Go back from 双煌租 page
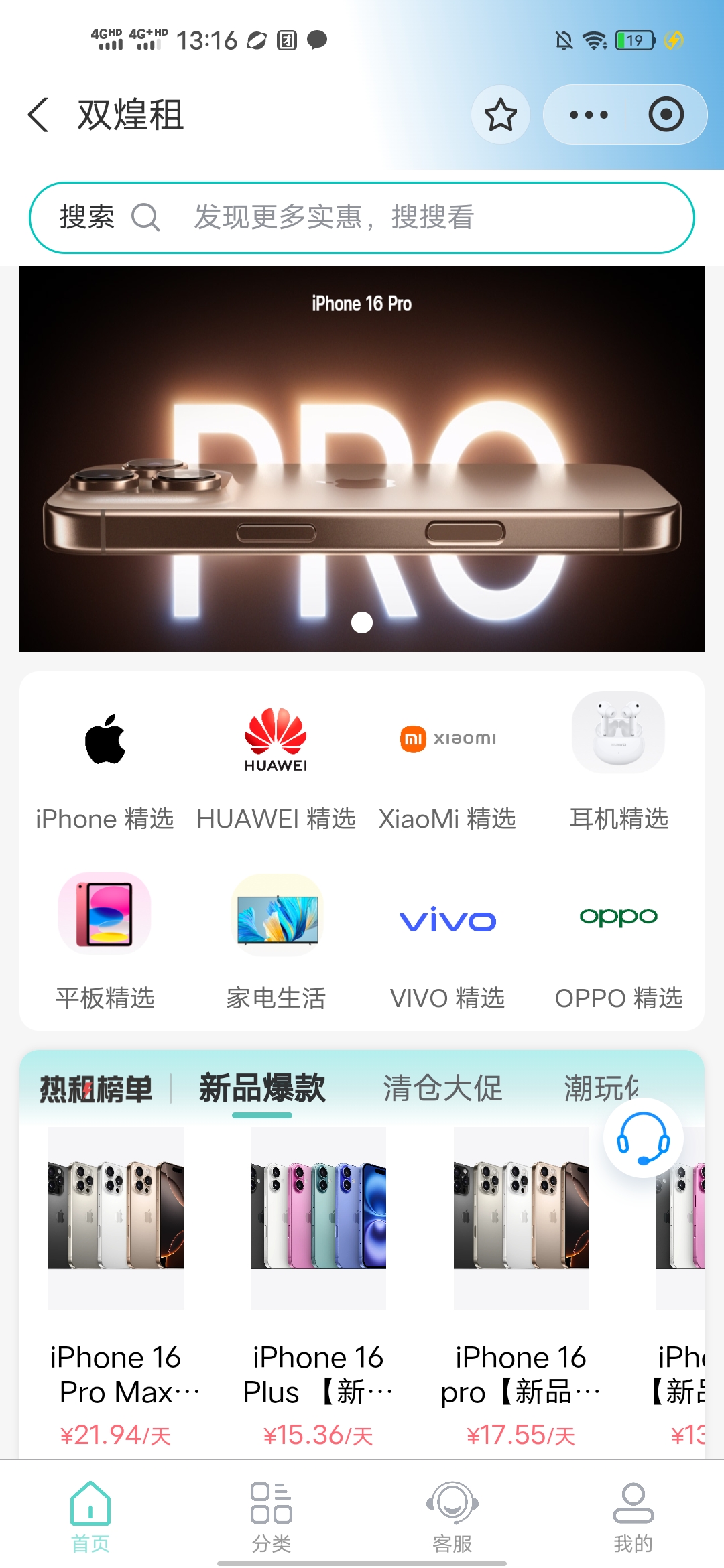Screen dimensions: 724x1568 pyautogui.click(x=39, y=115)
